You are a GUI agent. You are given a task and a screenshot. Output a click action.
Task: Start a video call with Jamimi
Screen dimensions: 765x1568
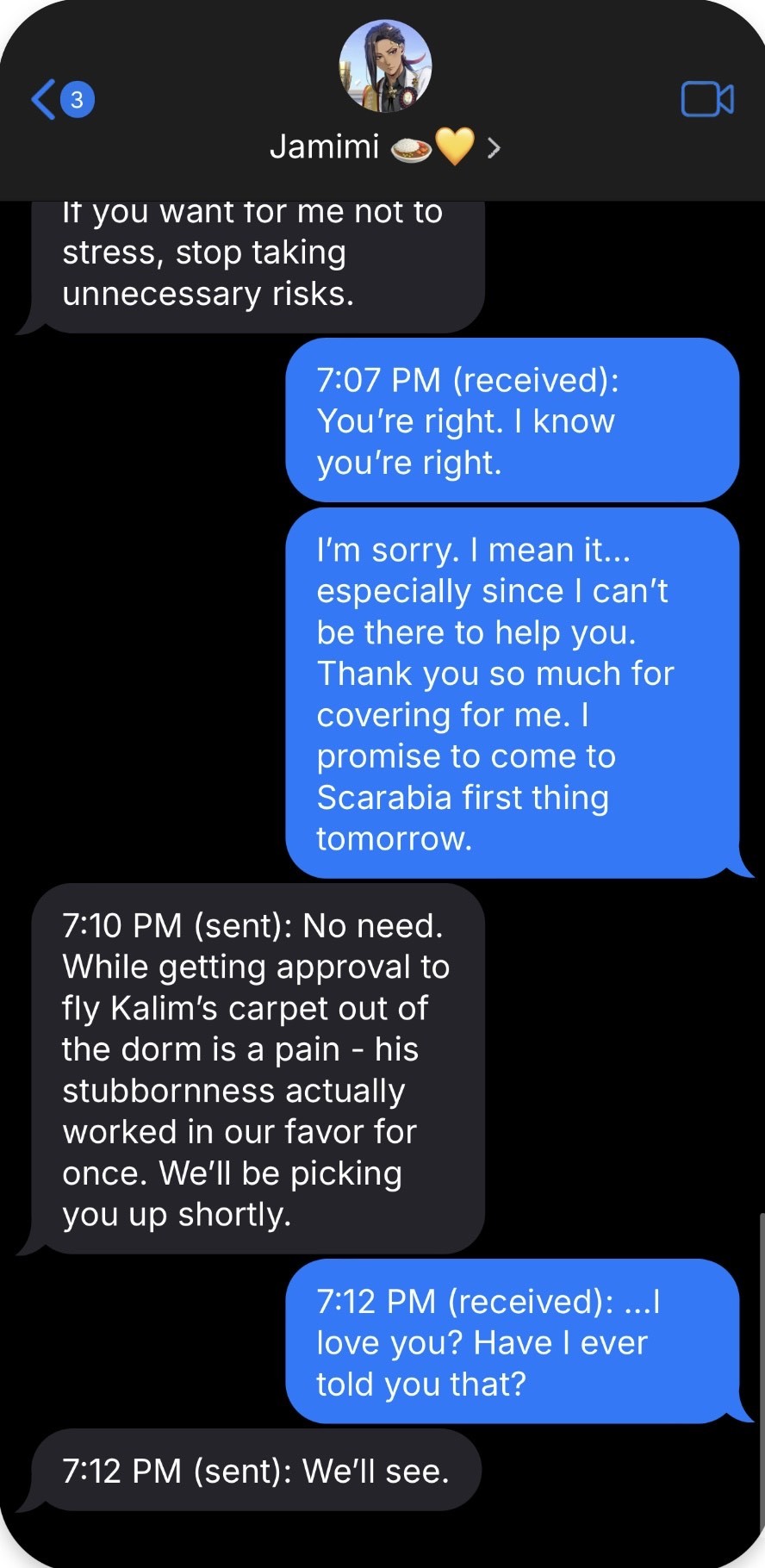707,99
